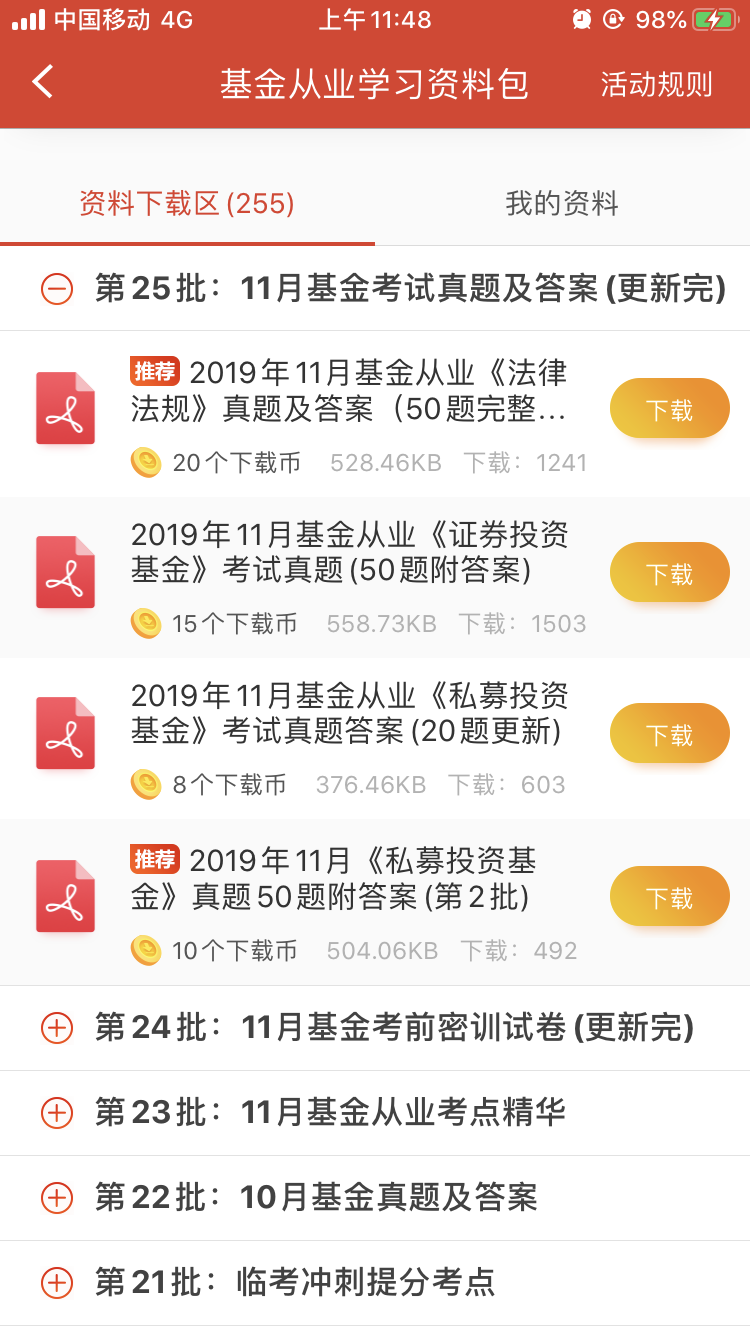This screenshot has height=1334, width=750.
Task: Go back using the top-left arrow
Action: point(42,82)
